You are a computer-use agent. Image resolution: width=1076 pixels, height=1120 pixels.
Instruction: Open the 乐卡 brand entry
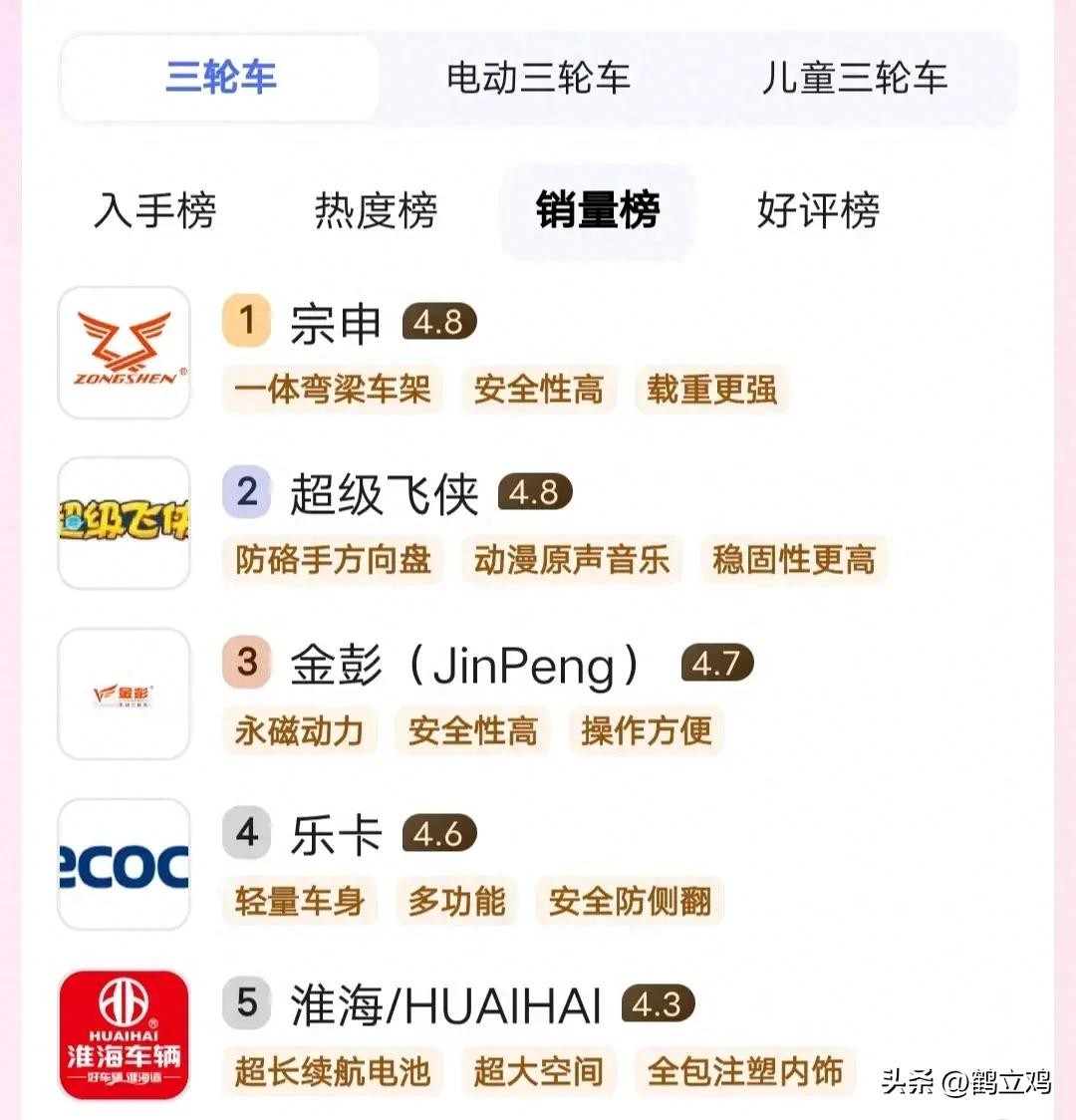click(336, 835)
